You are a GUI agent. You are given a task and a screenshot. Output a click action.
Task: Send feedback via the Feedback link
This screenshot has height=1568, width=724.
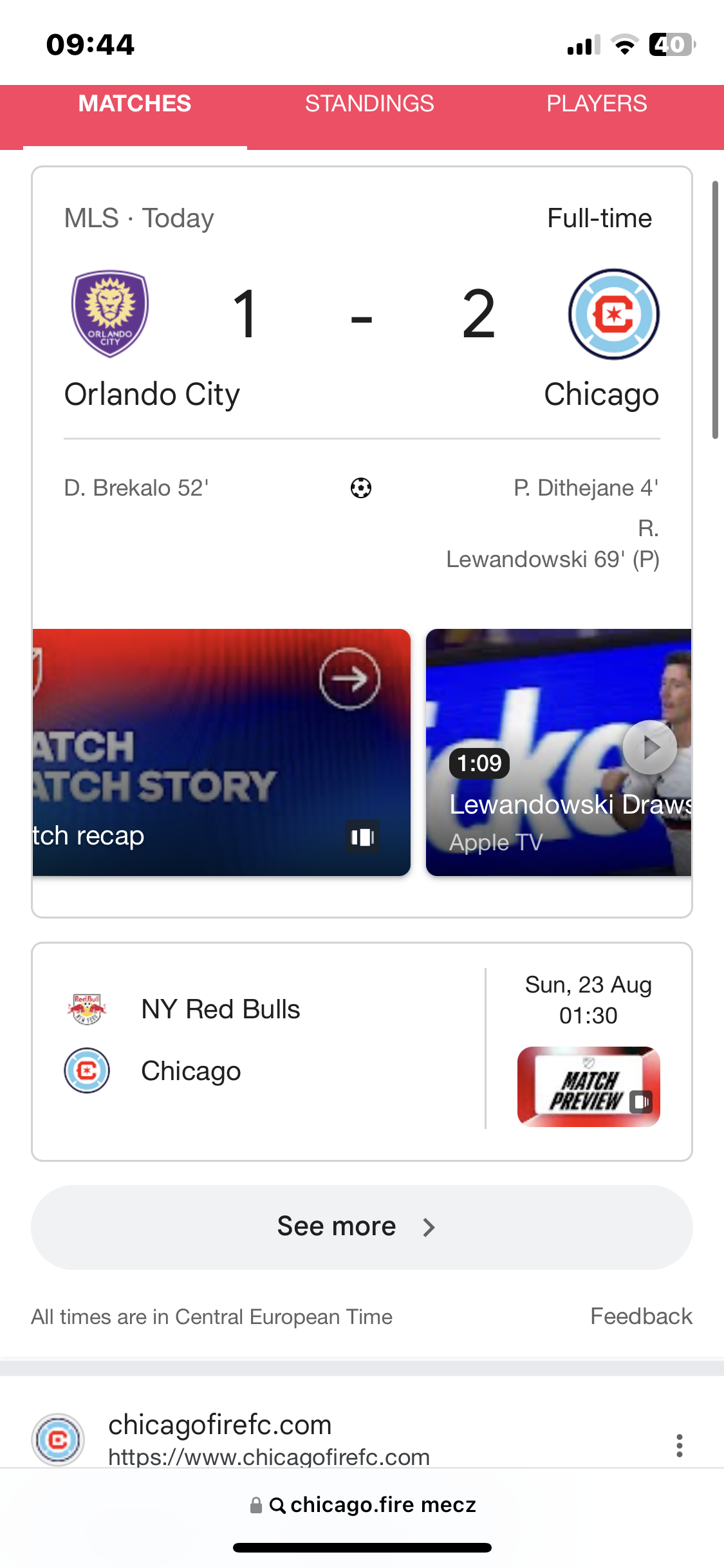point(641,1316)
